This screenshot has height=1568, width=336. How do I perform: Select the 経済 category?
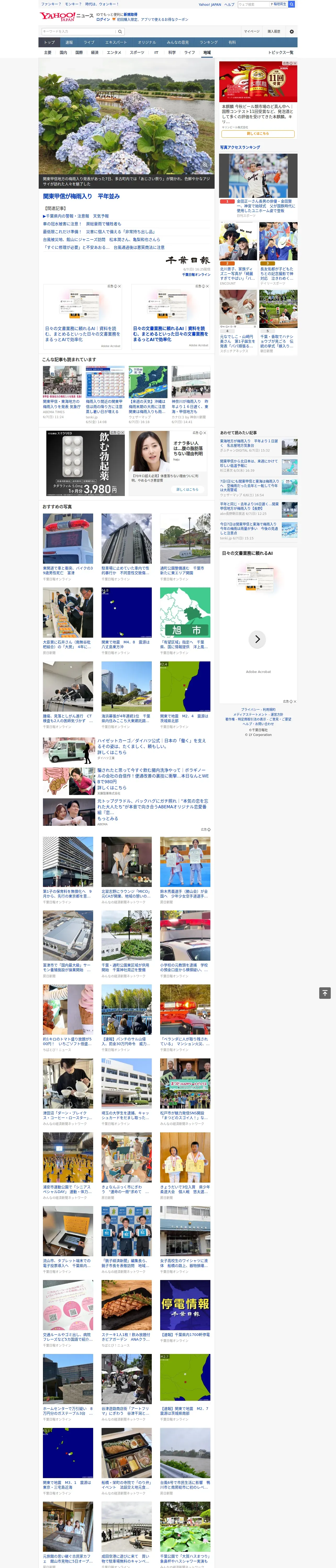pyautogui.click(x=94, y=52)
